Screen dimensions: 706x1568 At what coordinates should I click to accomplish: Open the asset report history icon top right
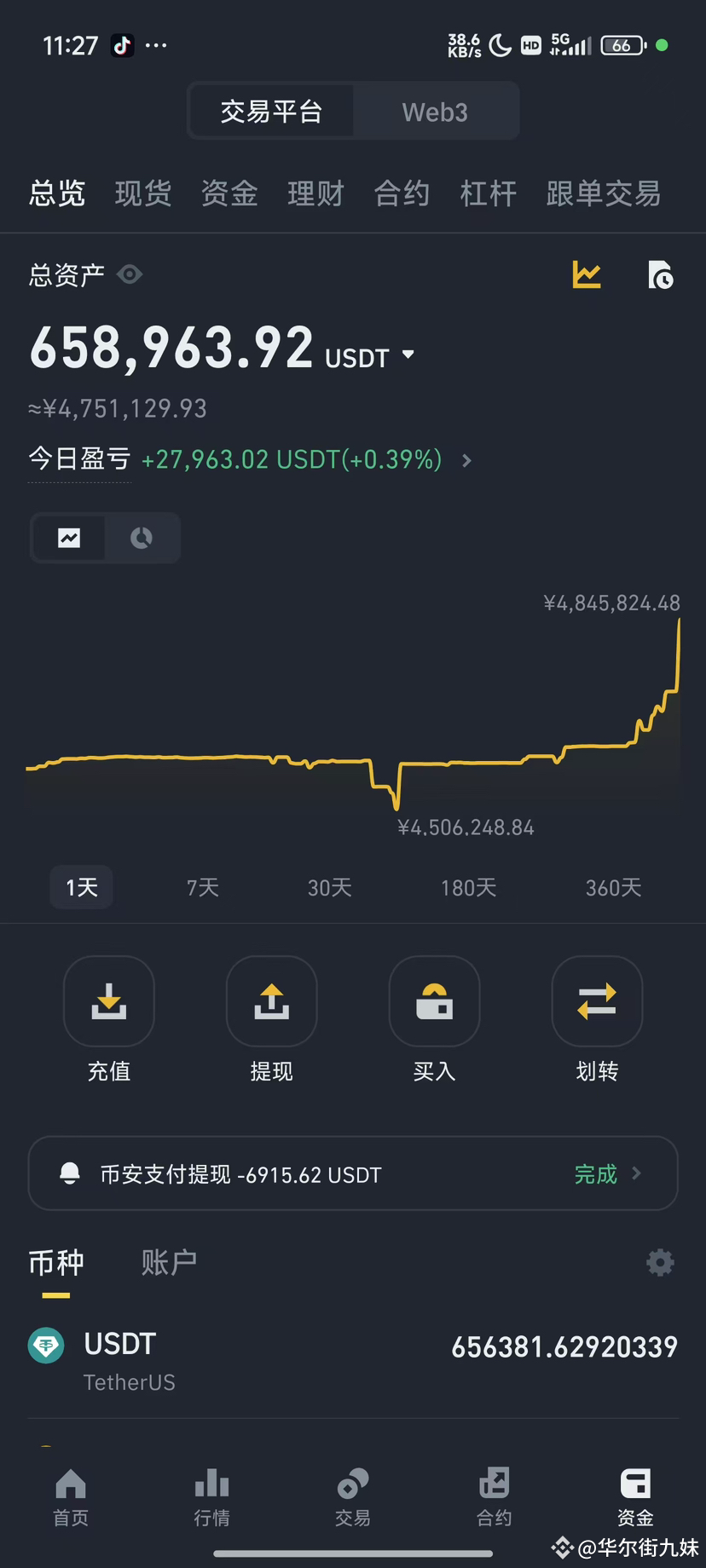661,275
